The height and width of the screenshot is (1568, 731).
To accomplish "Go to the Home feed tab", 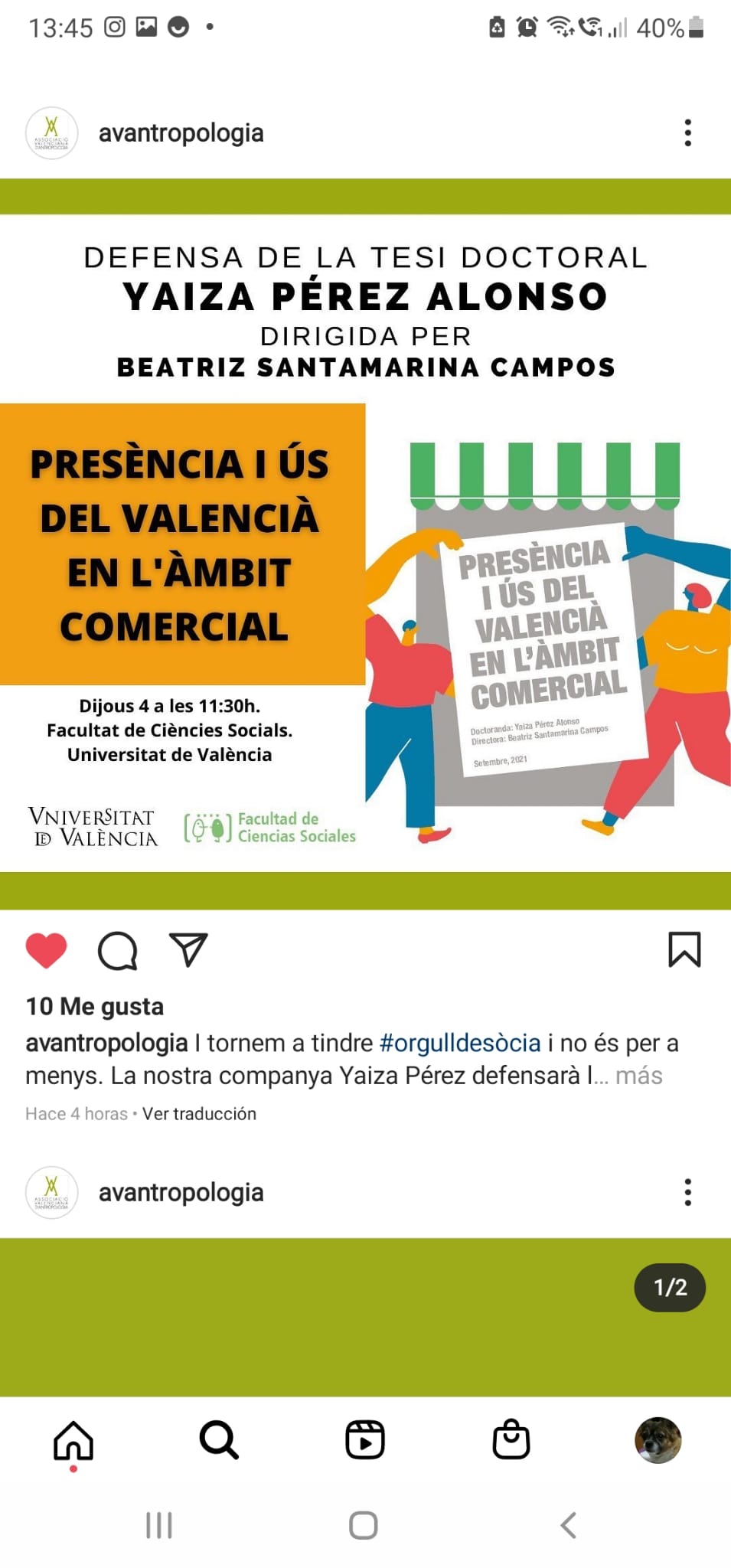I will click(x=73, y=1441).
